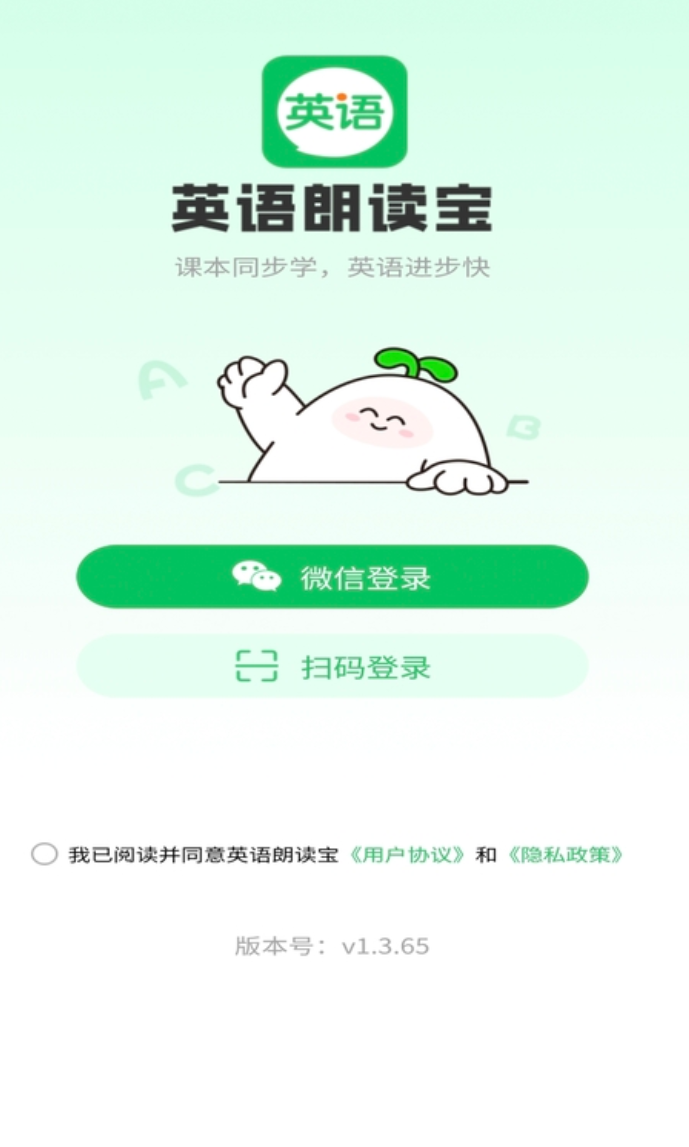The height and width of the screenshot is (1147, 689).
Task: Log in with WeChat (微信登录)
Action: pos(332,577)
